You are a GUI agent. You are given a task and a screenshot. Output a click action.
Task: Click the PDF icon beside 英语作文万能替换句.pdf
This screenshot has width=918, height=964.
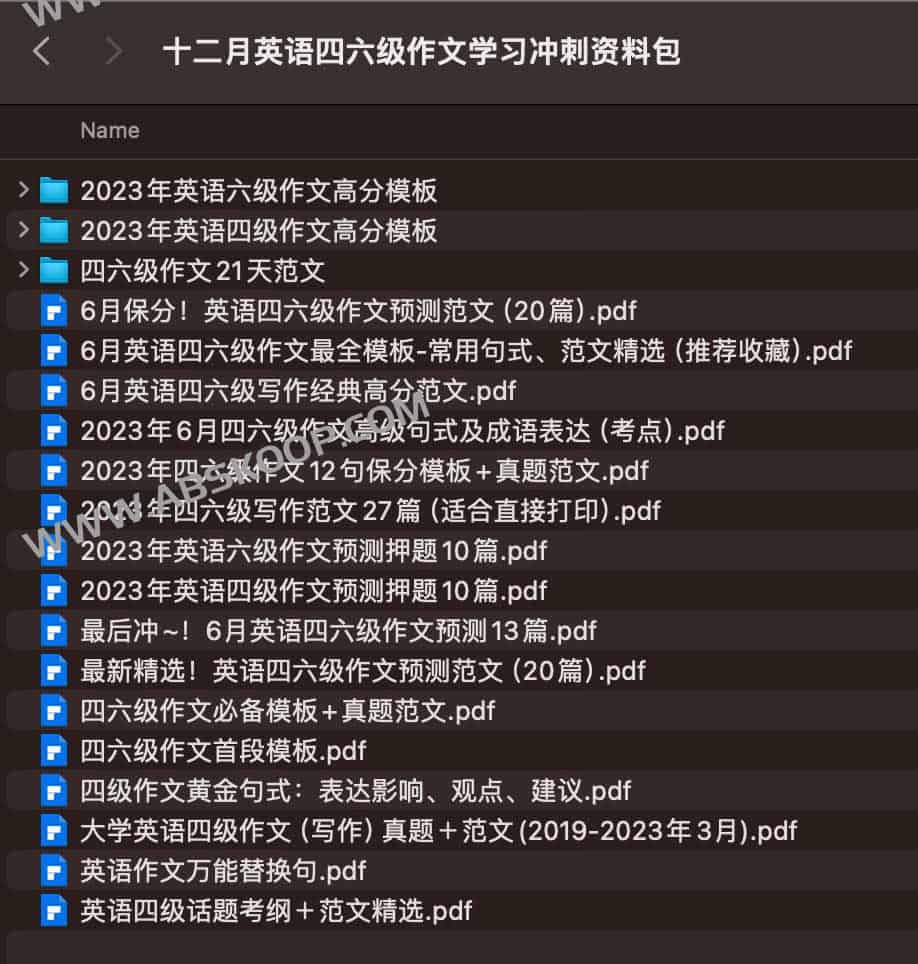click(x=53, y=871)
